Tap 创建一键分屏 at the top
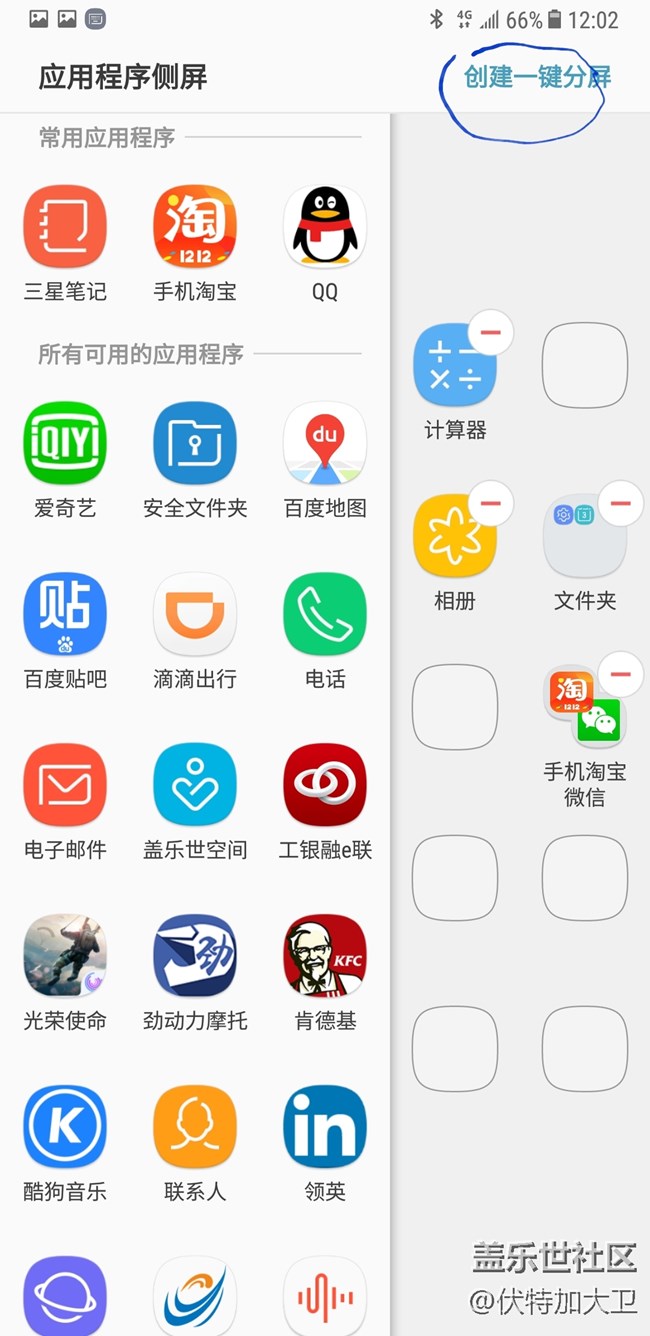 pyautogui.click(x=537, y=77)
